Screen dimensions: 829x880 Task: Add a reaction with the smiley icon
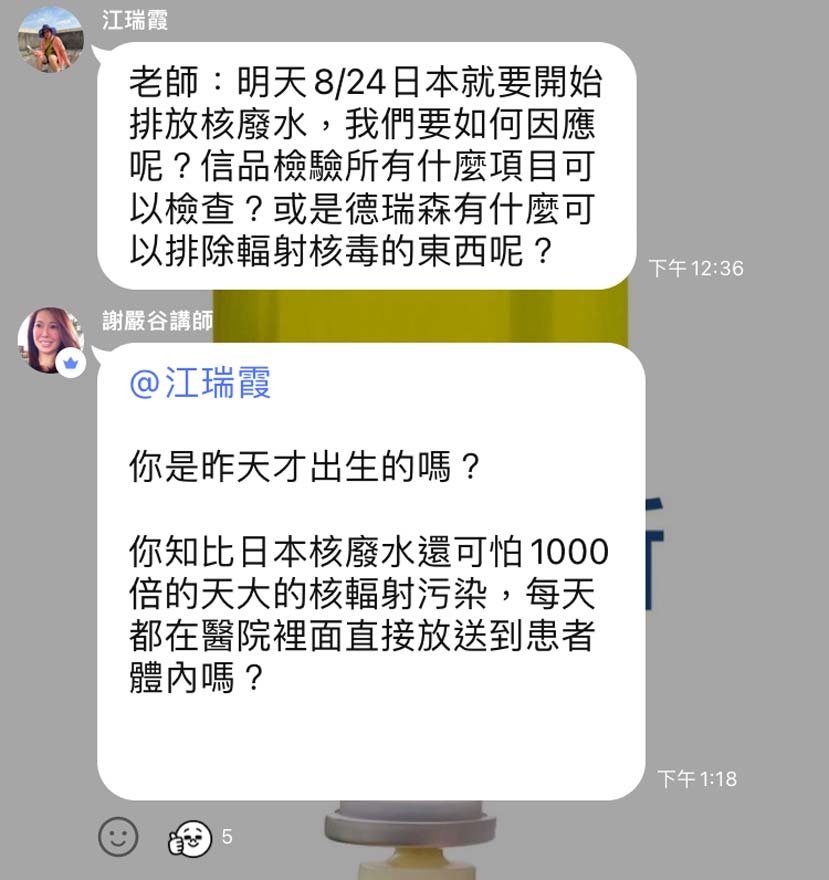(x=118, y=836)
